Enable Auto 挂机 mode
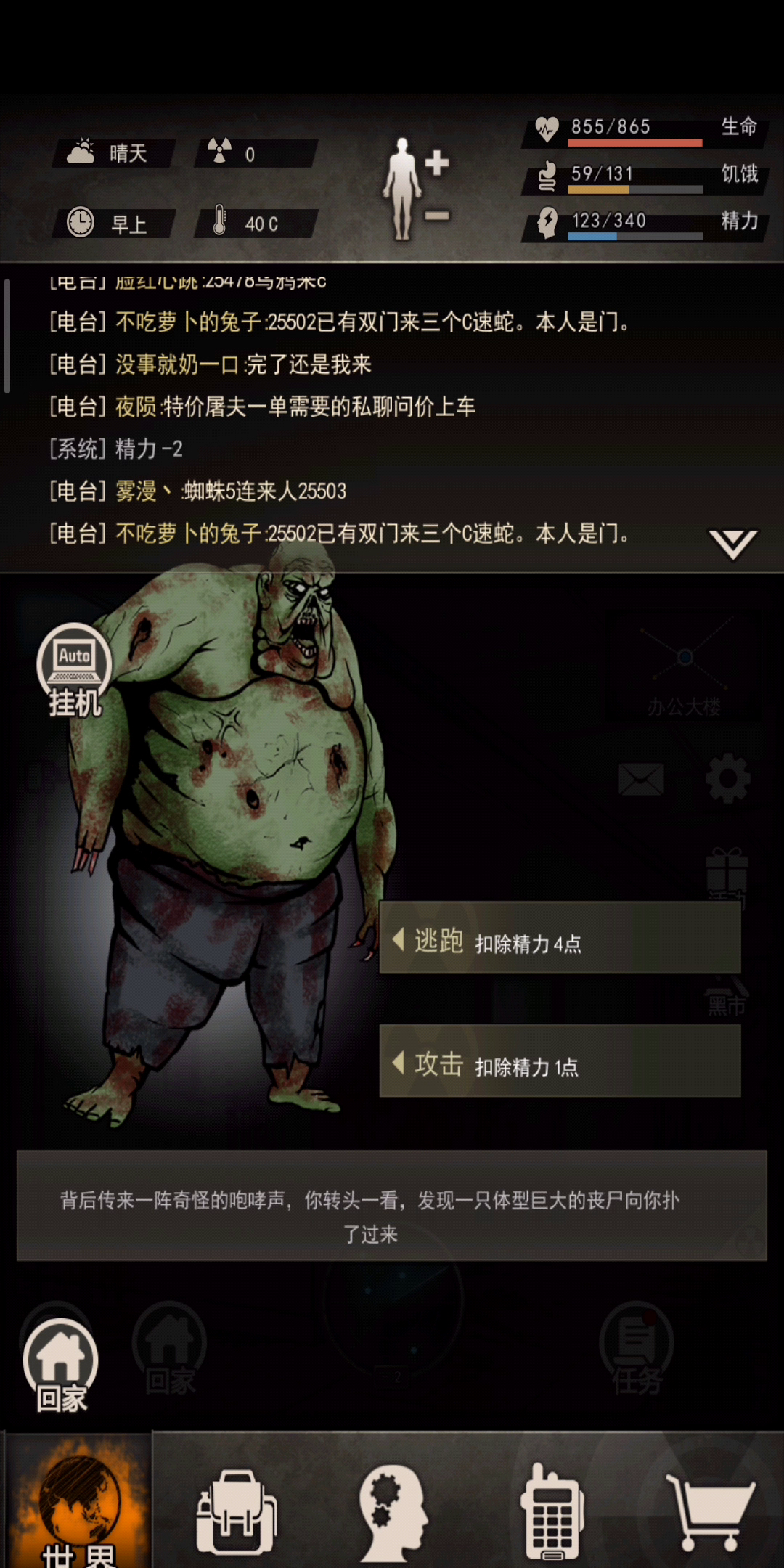Screen dimensions: 784x1568 coord(74,669)
